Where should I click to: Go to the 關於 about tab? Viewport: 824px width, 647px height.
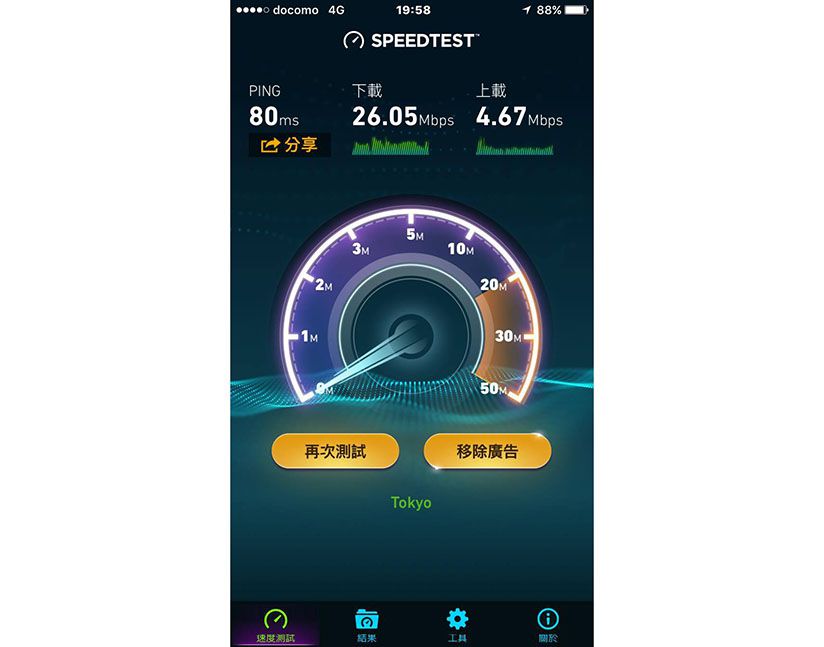pyautogui.click(x=548, y=625)
